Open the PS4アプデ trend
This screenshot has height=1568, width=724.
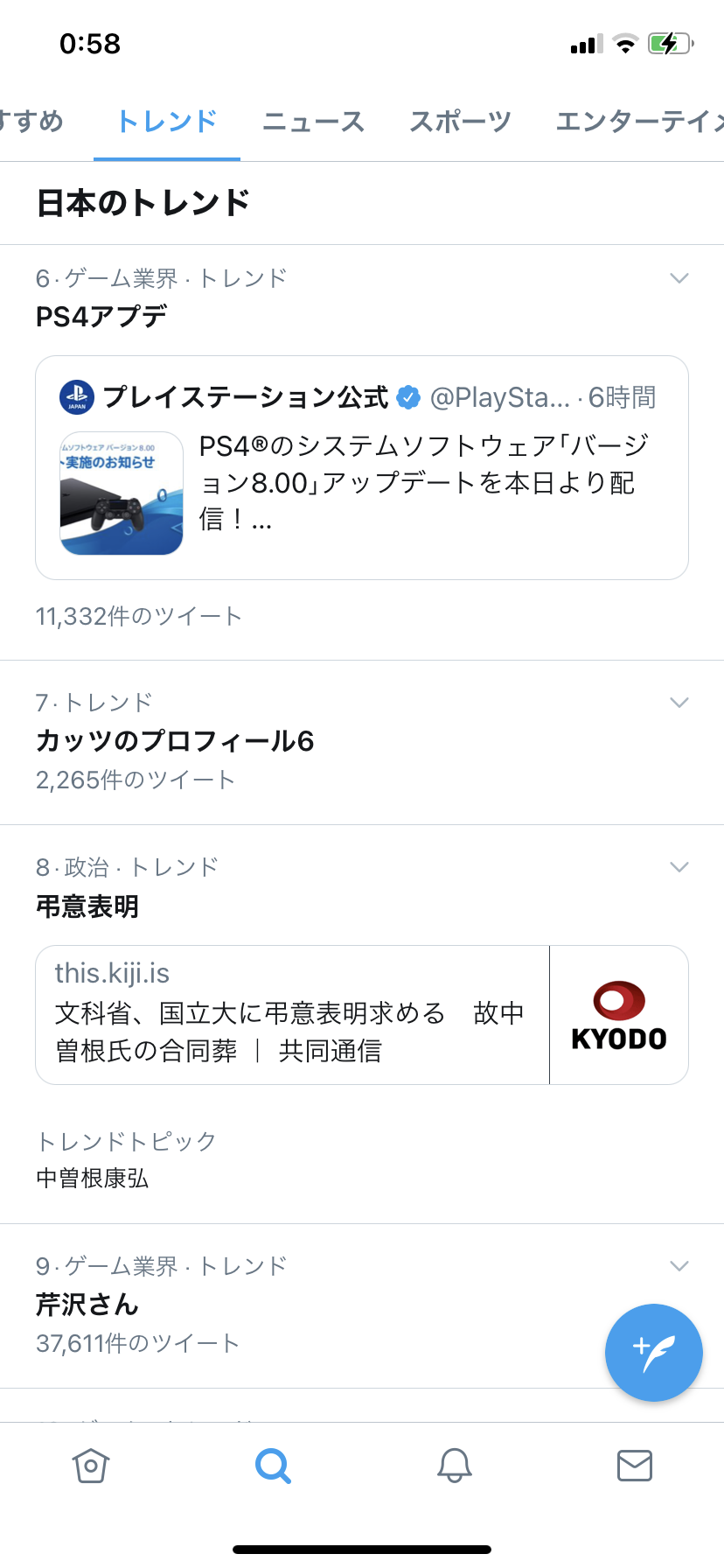101,316
